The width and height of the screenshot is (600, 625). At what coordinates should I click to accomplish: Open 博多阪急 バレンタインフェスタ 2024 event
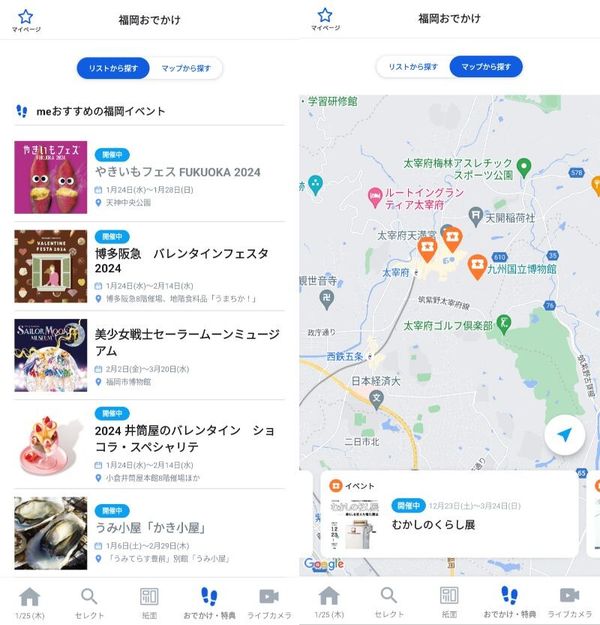(150, 266)
